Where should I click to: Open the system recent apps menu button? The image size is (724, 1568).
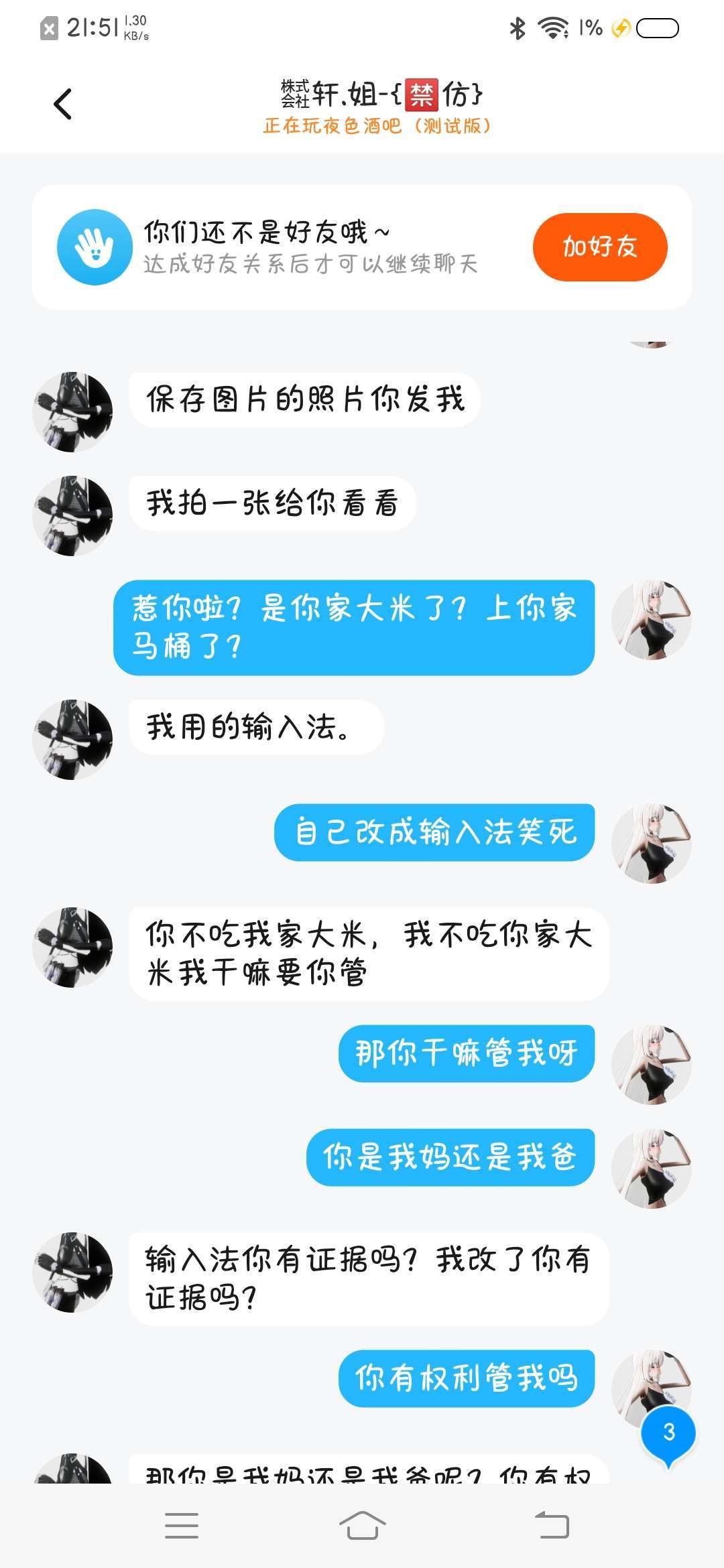[x=182, y=1526]
